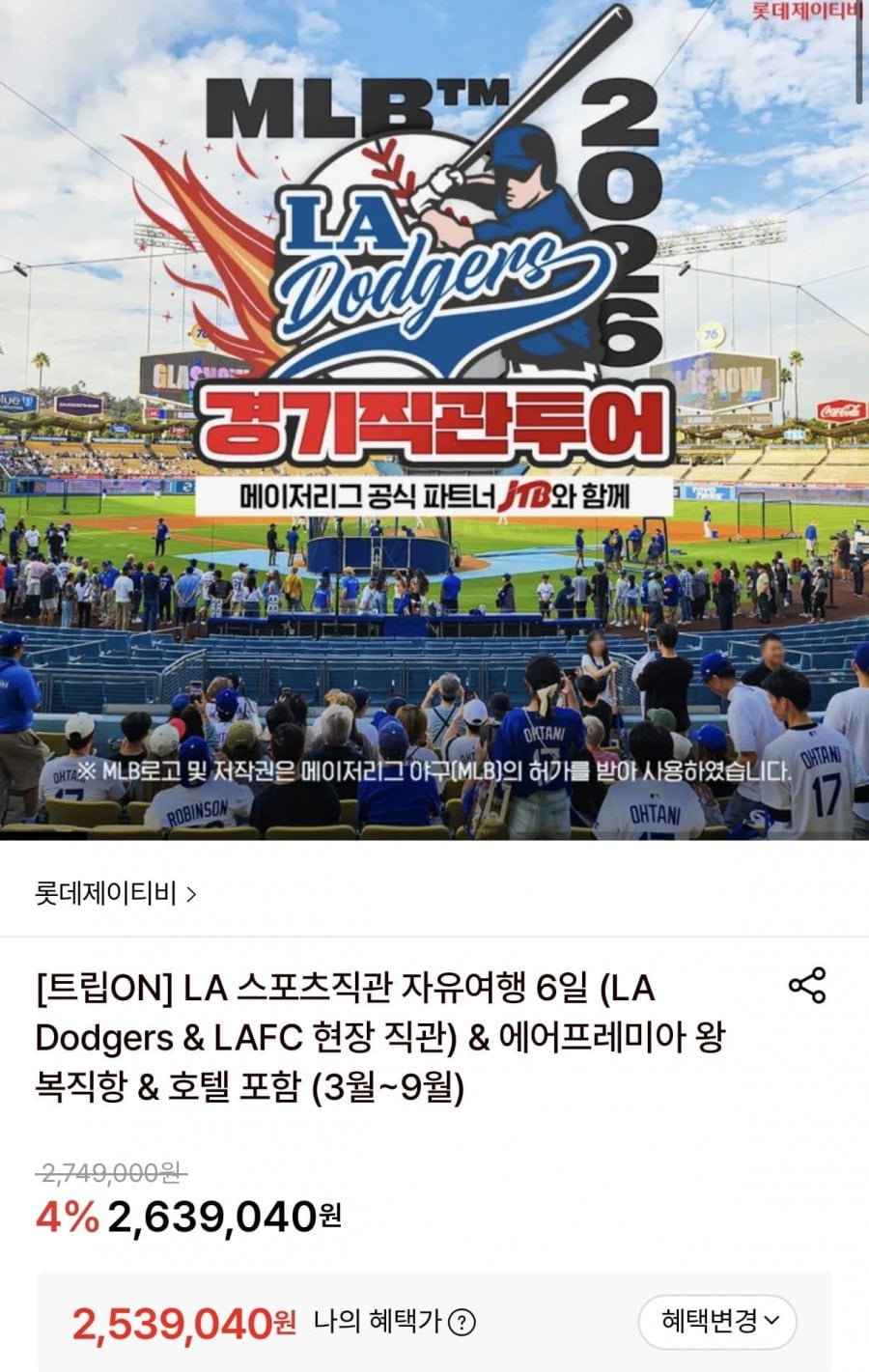Image resolution: width=869 pixels, height=1372 pixels.
Task: Open the 혜택변경 dropdown
Action: pos(717,1321)
